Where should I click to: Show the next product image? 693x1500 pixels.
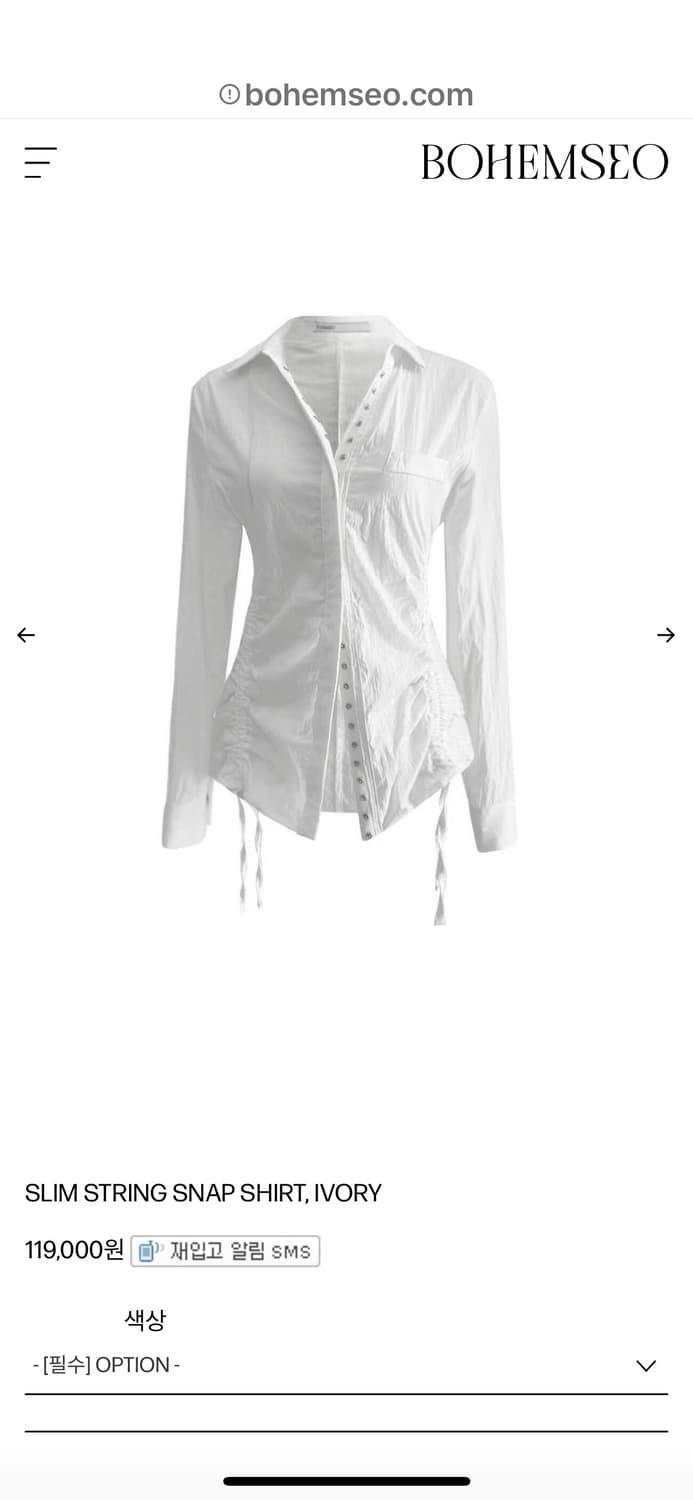pyautogui.click(x=666, y=635)
